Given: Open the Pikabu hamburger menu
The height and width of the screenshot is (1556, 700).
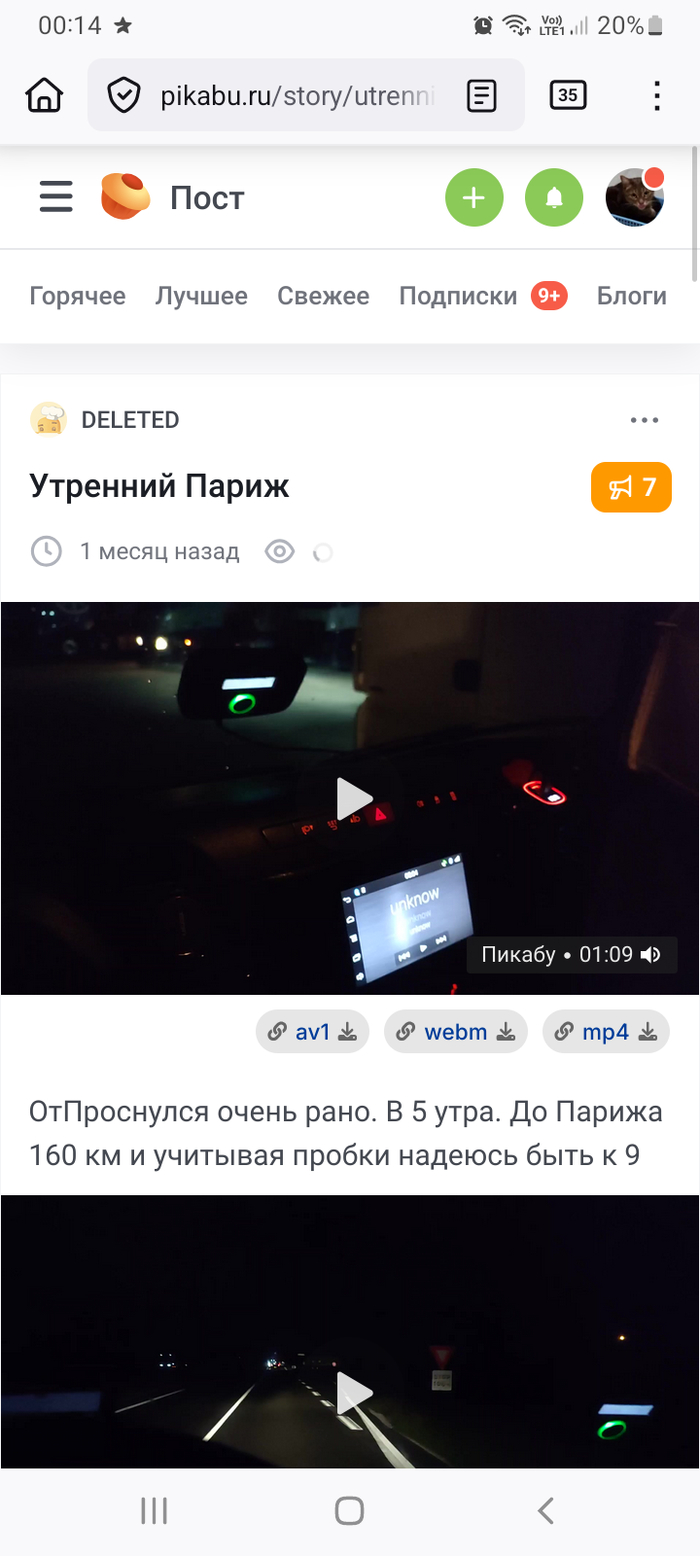Looking at the screenshot, I should [56, 197].
